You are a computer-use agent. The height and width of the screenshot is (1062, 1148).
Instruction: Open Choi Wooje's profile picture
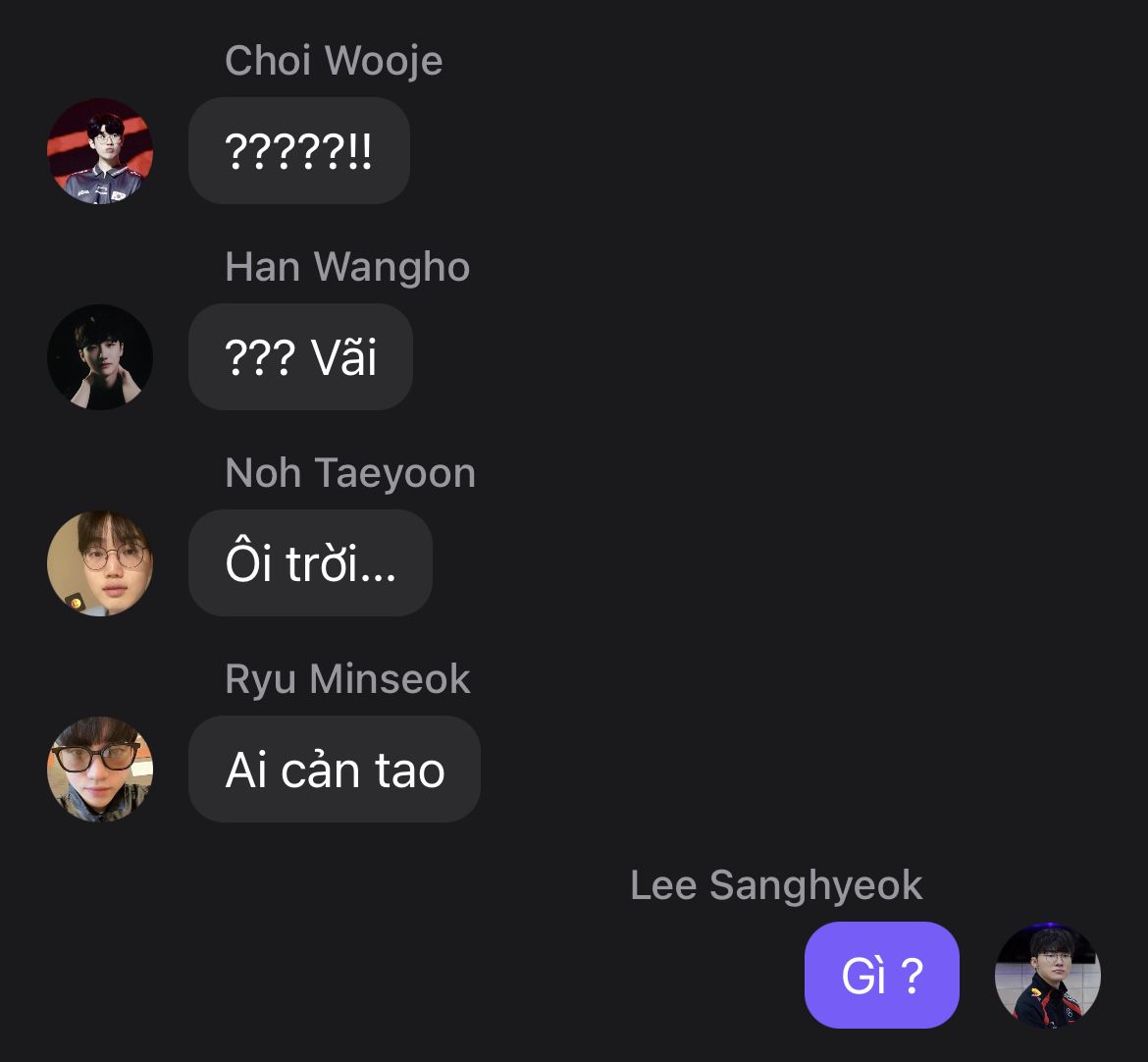100,151
